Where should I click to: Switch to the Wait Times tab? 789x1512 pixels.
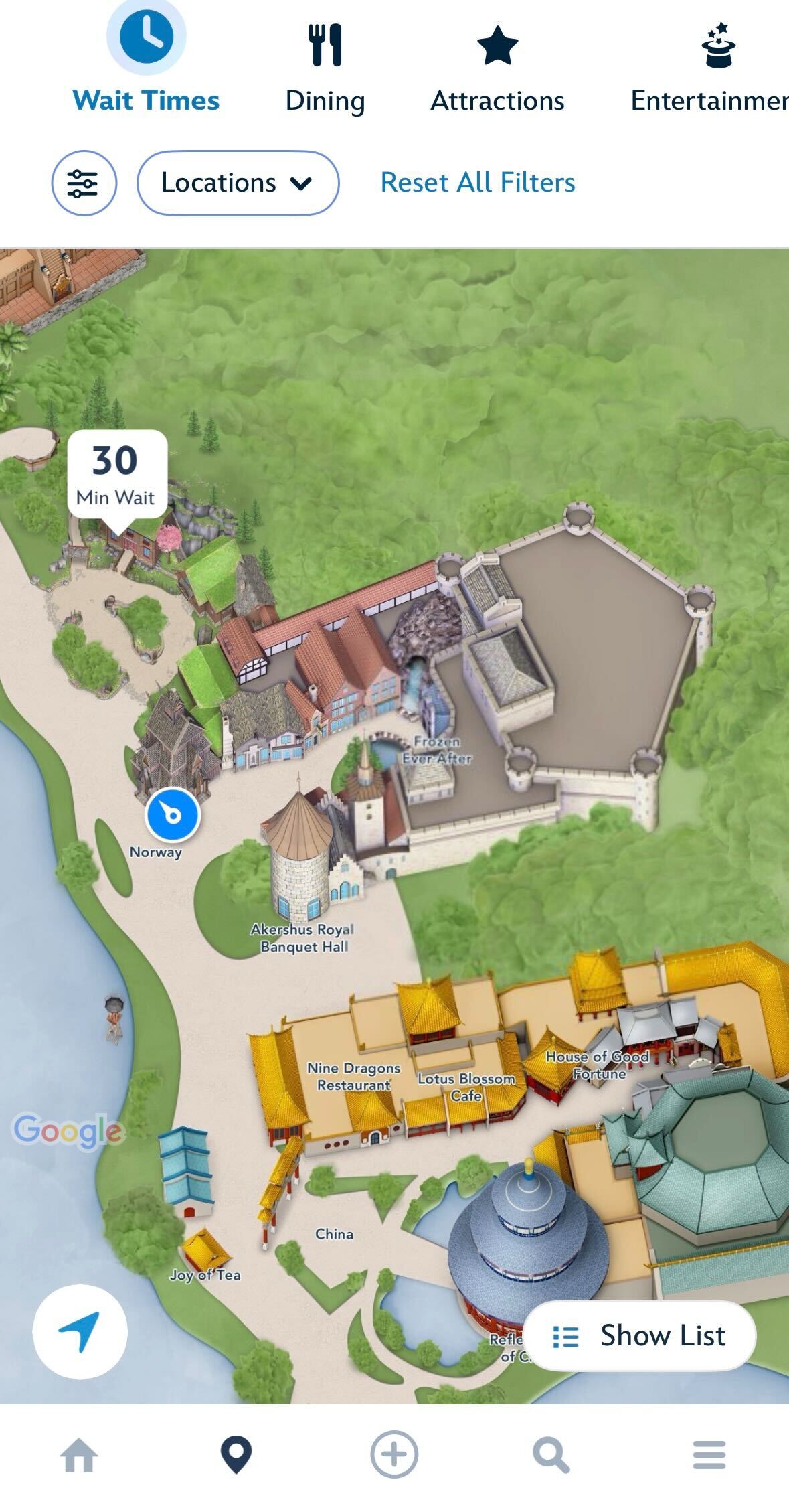coord(146,64)
